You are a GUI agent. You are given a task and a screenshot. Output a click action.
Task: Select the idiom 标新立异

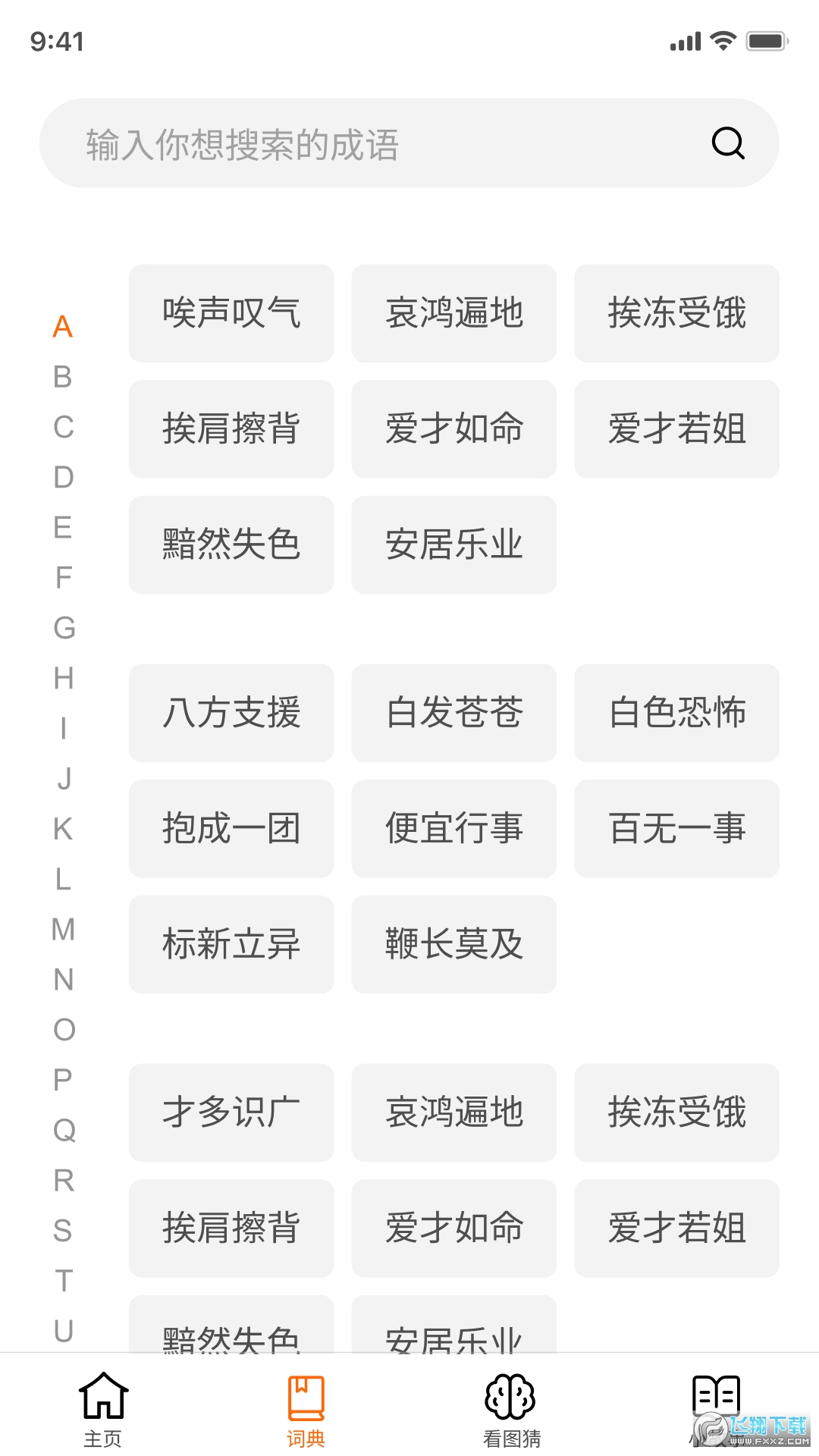(231, 944)
